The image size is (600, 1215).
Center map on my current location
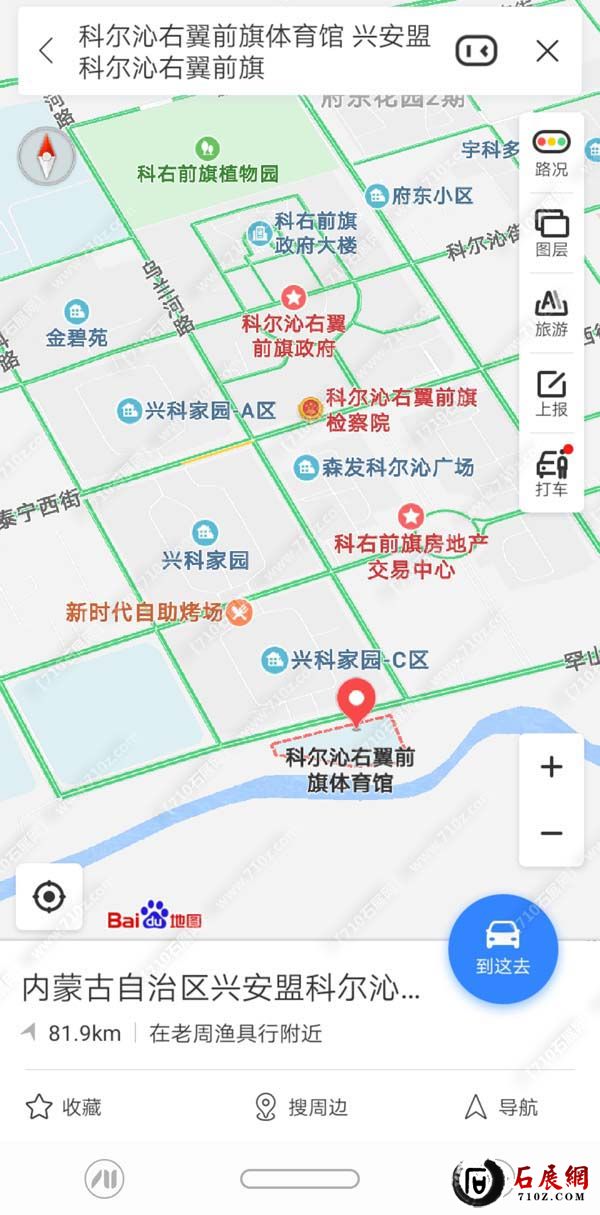49,897
